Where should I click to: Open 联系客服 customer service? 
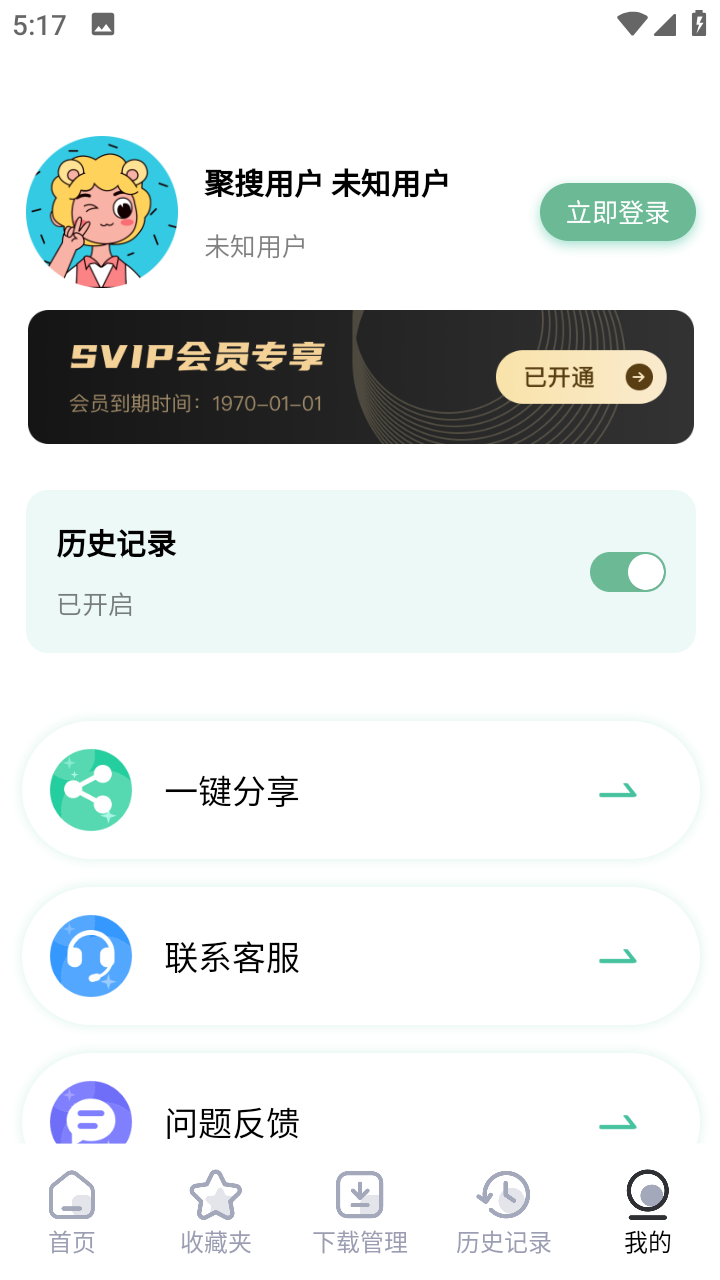[361, 956]
